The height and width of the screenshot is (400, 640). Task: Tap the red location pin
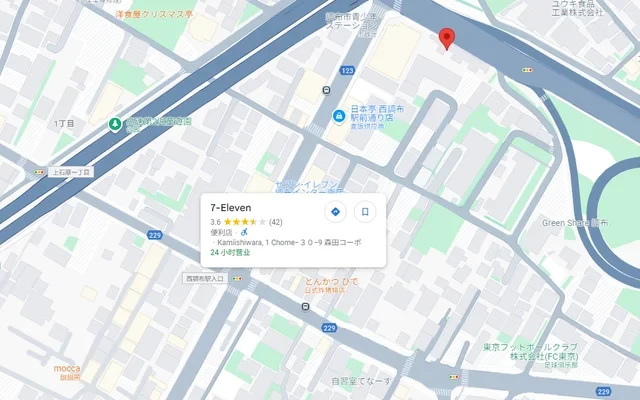pyautogui.click(x=447, y=39)
